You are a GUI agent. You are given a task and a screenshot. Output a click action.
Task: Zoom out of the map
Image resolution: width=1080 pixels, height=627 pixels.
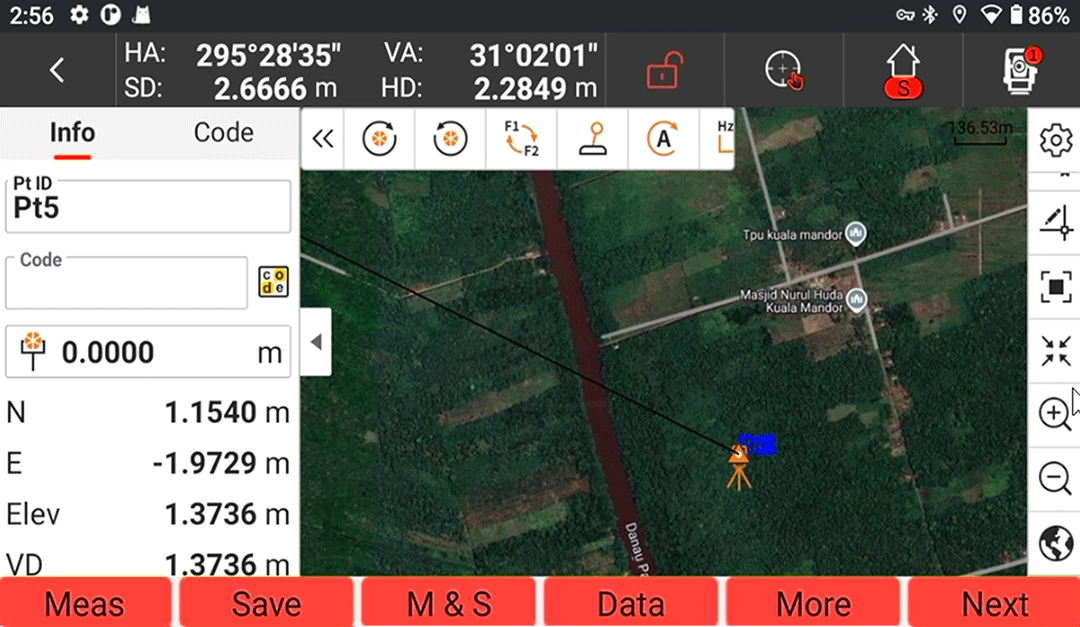point(1055,479)
